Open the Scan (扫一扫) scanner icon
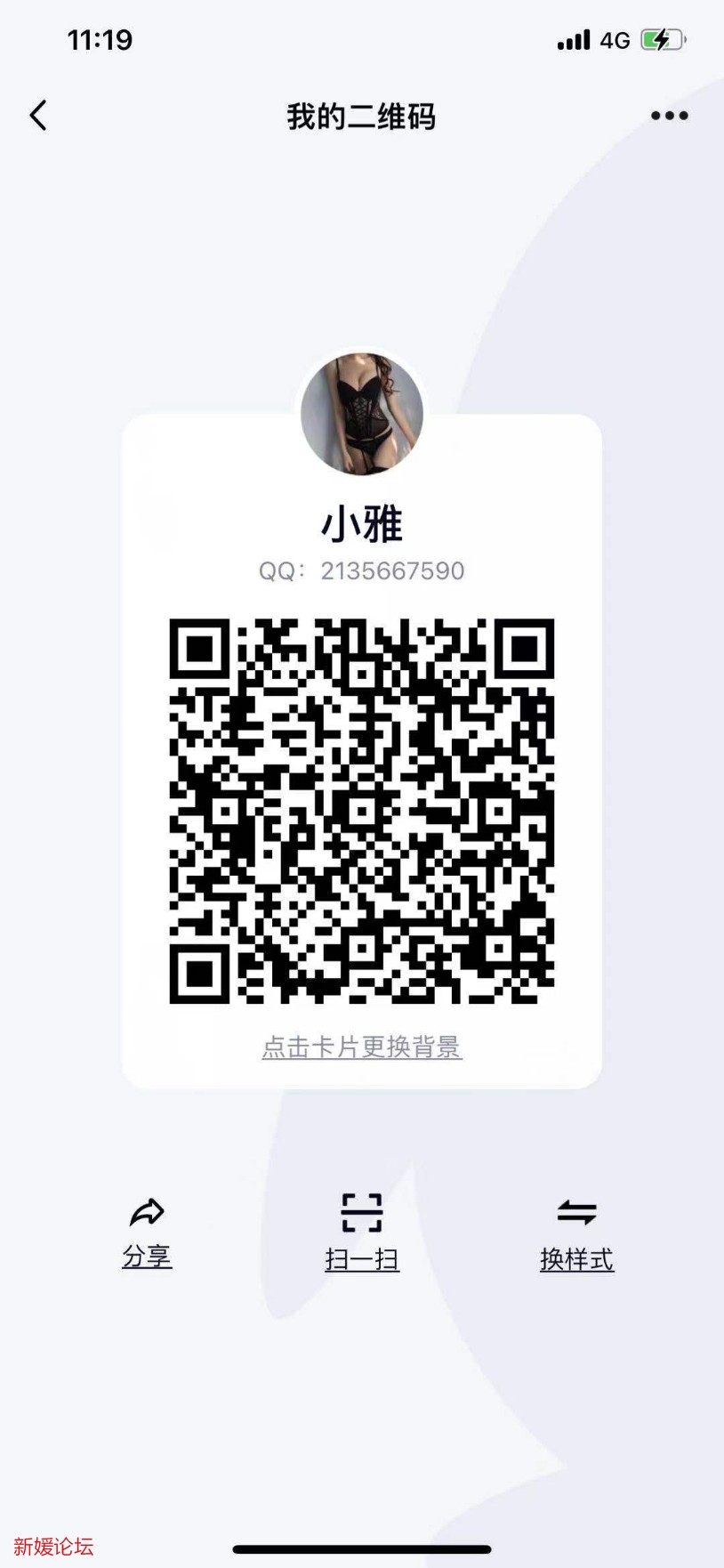The height and width of the screenshot is (1568, 724). tap(361, 1212)
